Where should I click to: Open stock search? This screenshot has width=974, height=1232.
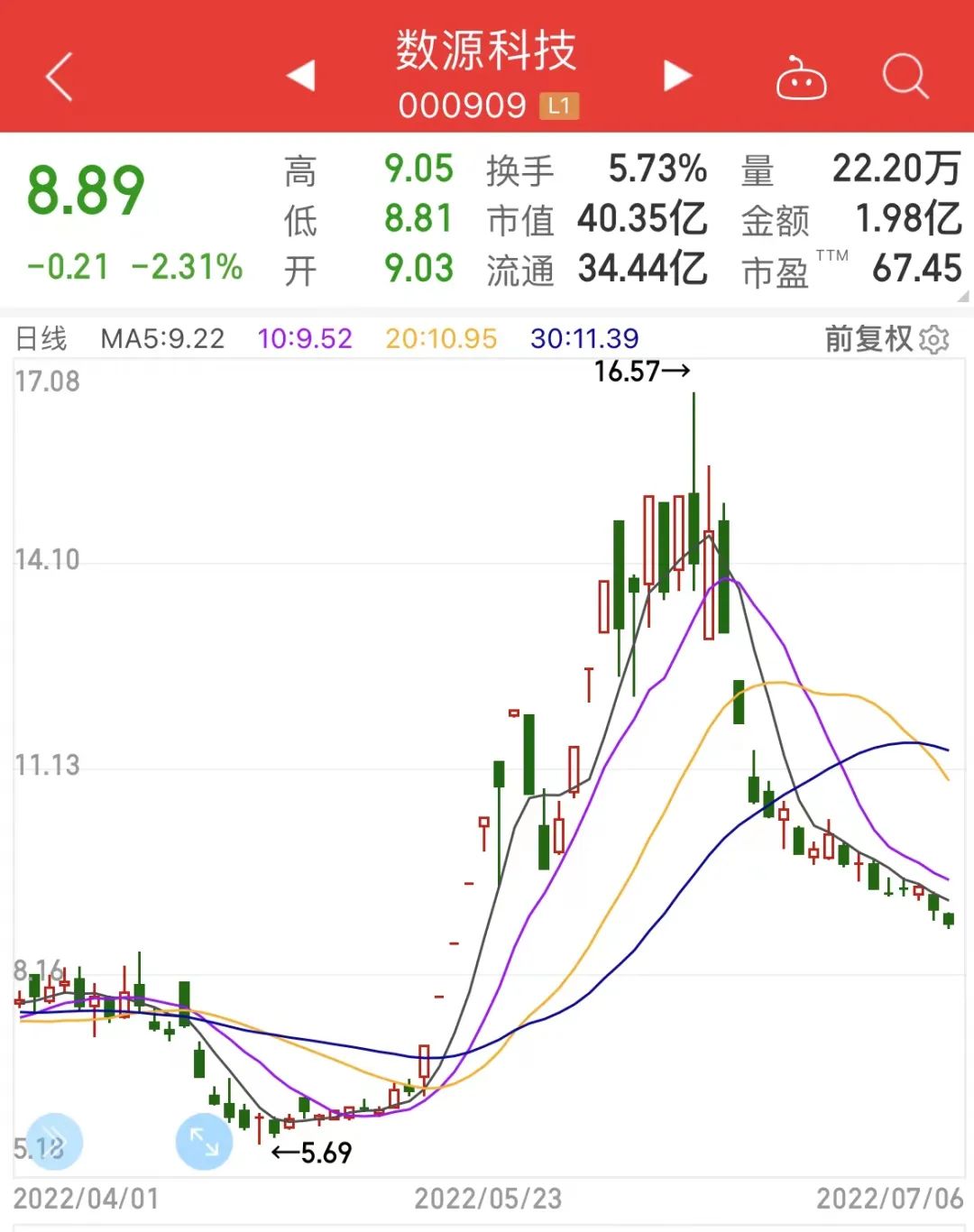[905, 76]
